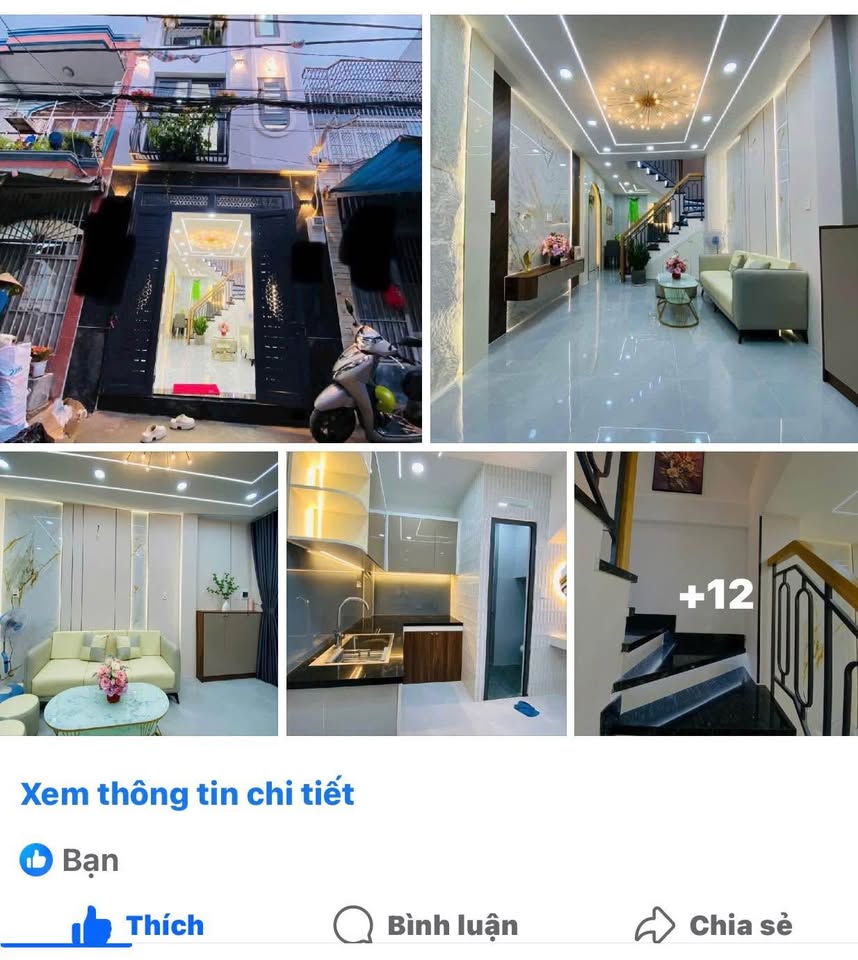
Task: Open the cream sofa room photo
Action: 139,594
